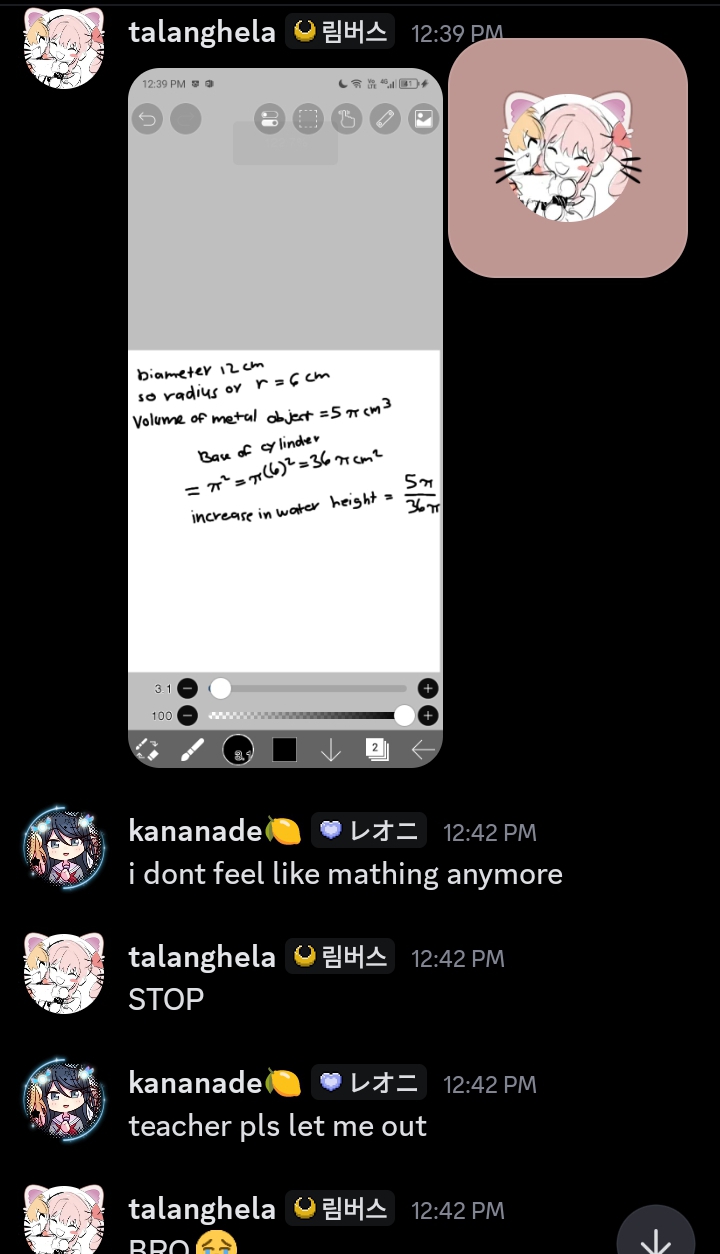Open the attached math notes screenshot
The image size is (720, 1254).
[x=285, y=417]
